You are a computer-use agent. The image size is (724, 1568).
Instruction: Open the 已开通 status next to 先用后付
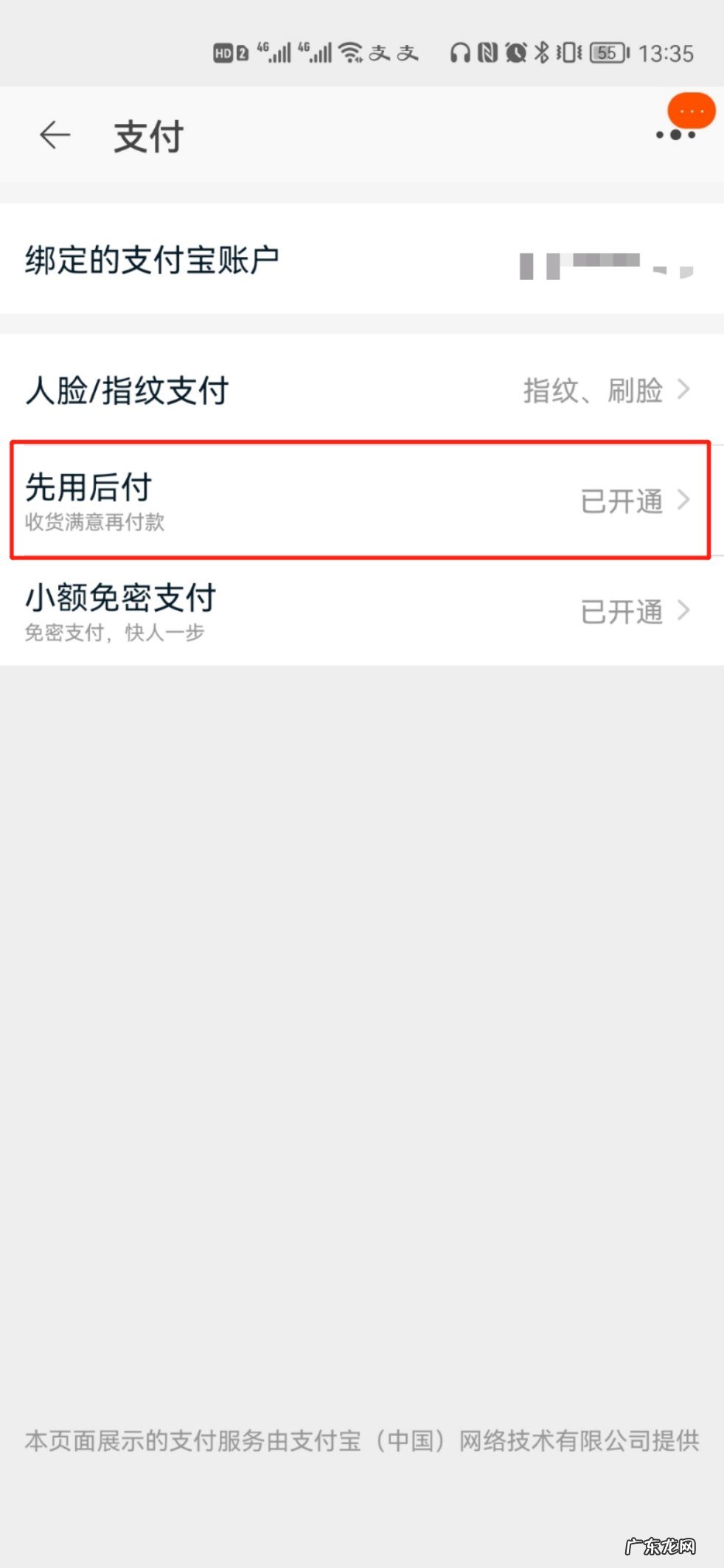coord(623,501)
